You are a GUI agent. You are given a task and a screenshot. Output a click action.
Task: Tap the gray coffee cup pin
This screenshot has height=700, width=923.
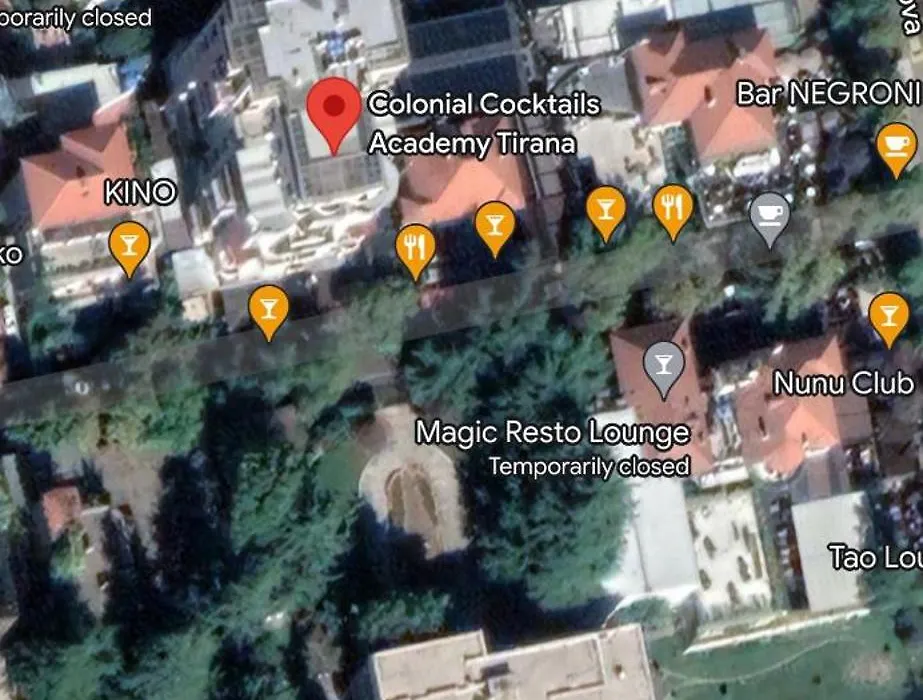[769, 215]
